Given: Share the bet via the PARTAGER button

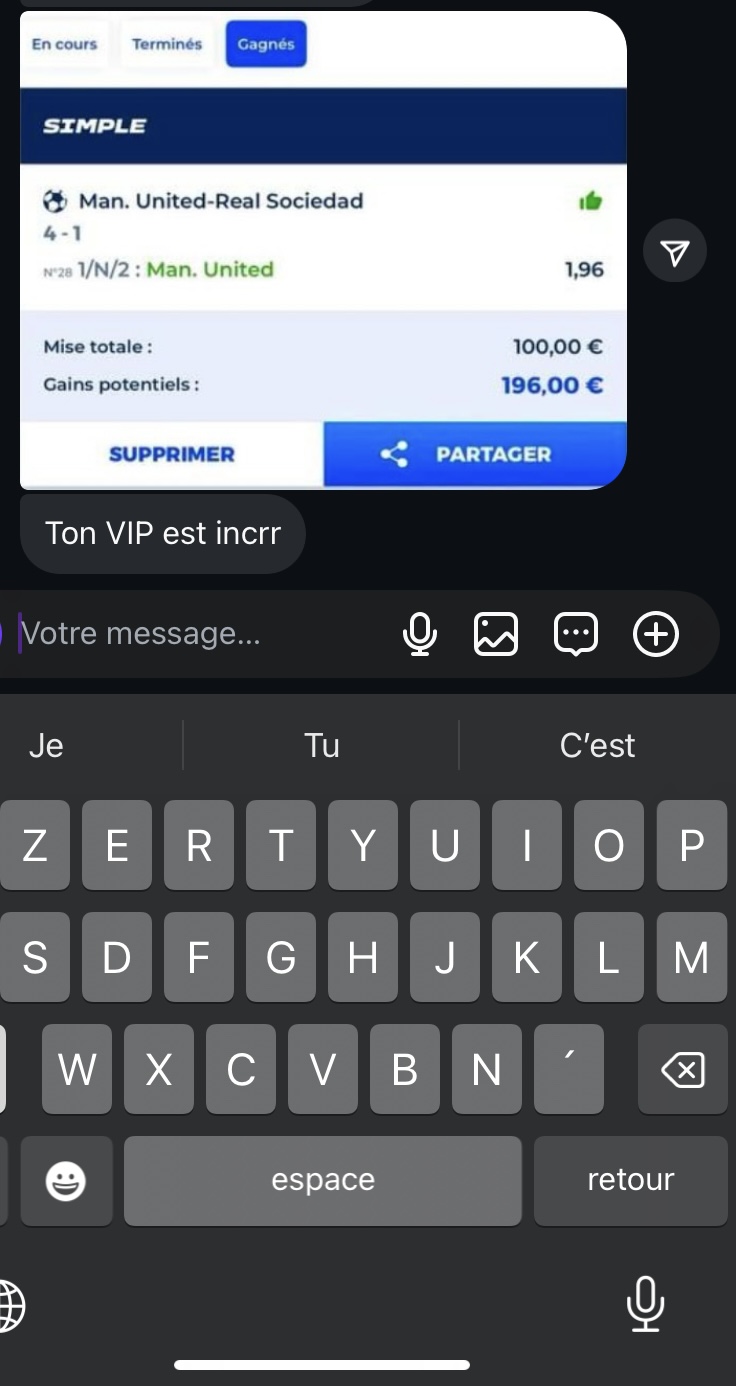Looking at the screenshot, I should [473, 453].
